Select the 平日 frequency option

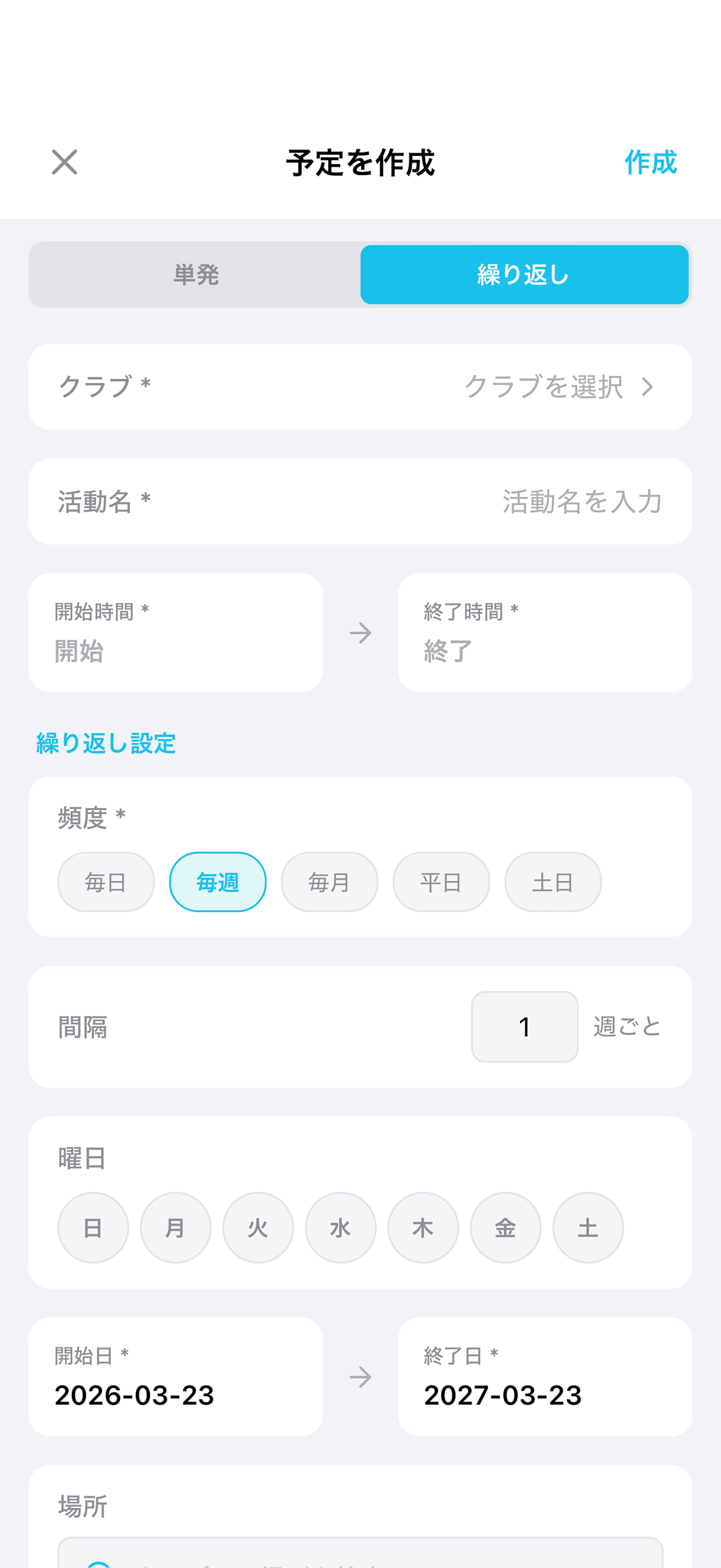[x=441, y=881]
